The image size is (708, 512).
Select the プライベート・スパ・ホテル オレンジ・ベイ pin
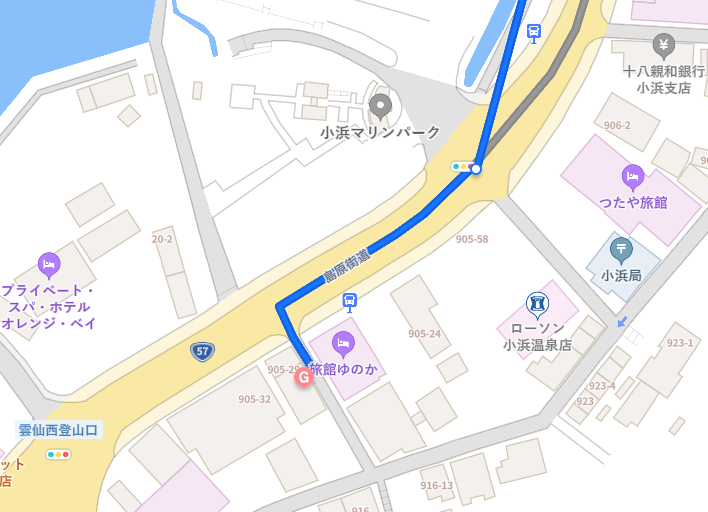(x=48, y=265)
